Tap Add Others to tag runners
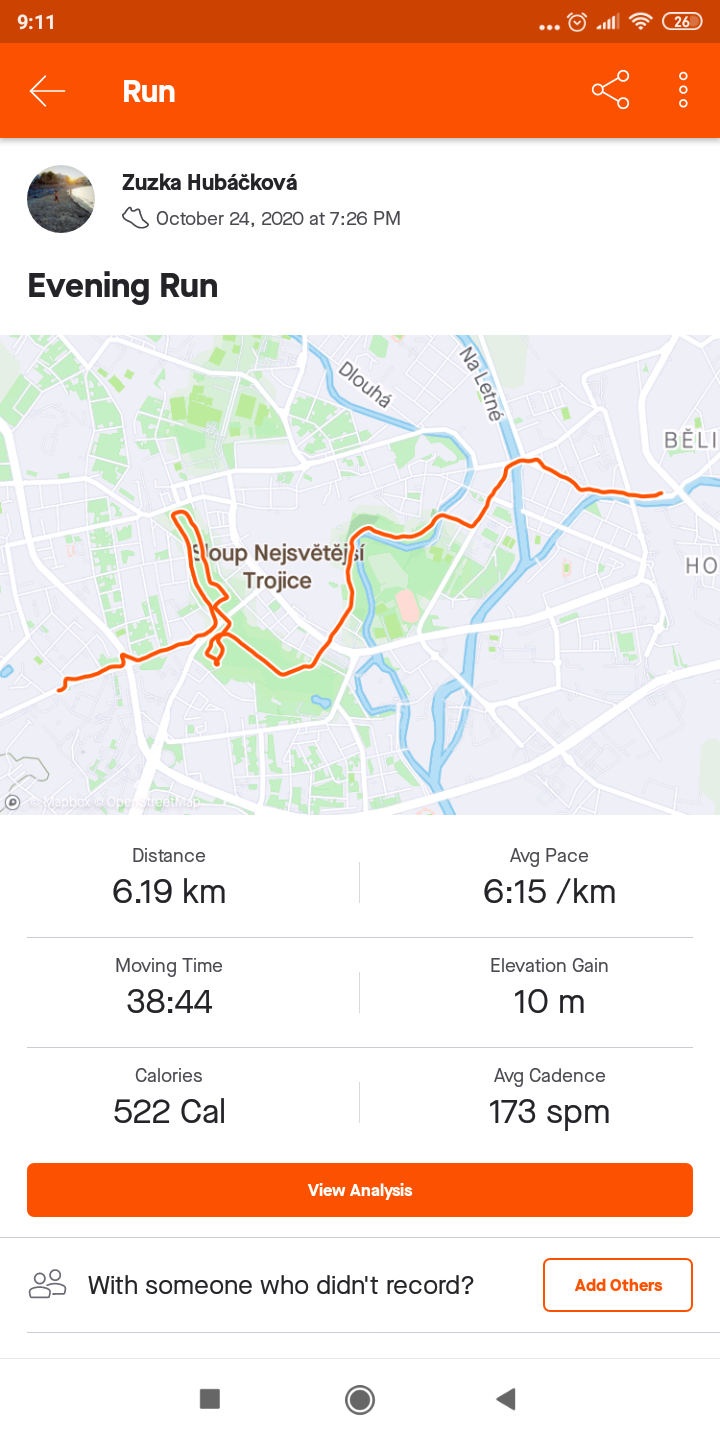 pos(618,1285)
